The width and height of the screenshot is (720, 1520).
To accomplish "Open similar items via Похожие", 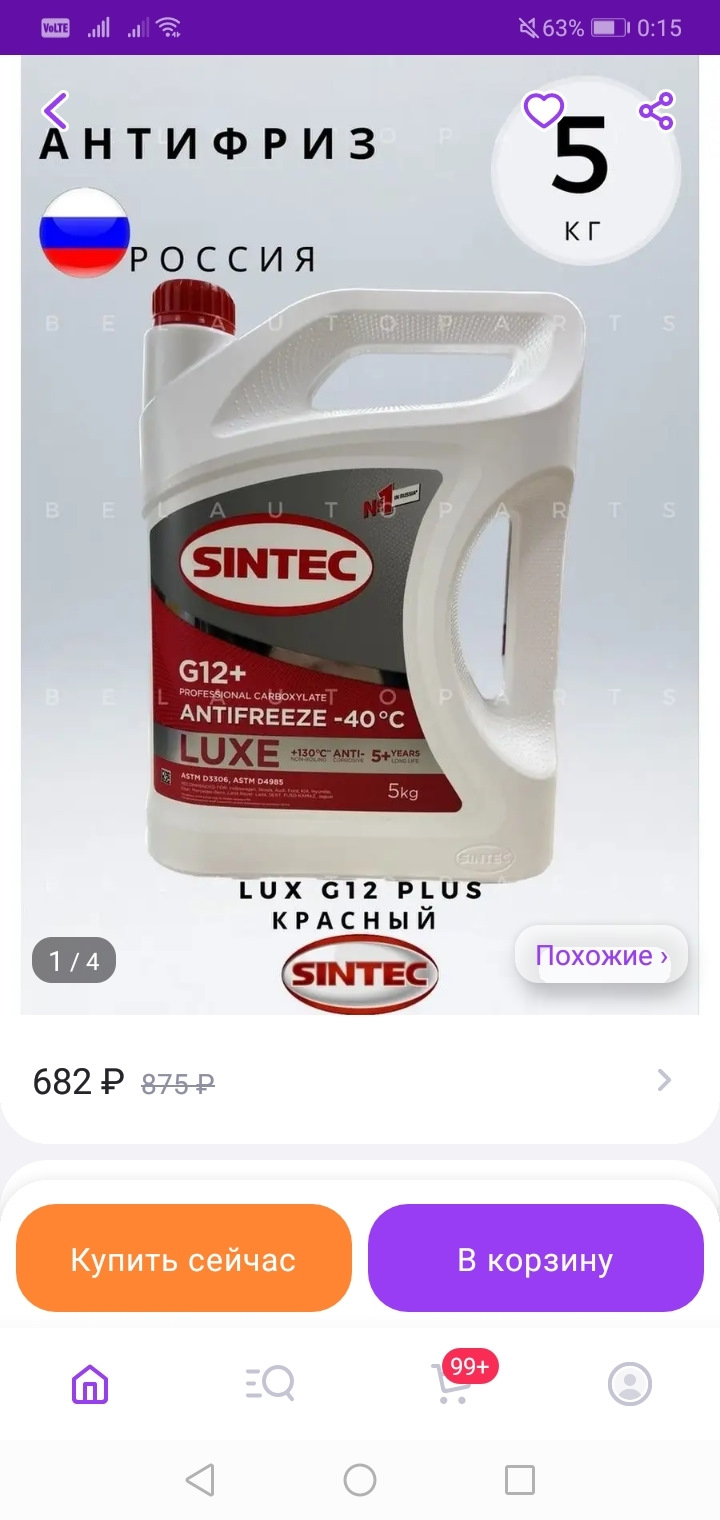I will [x=601, y=956].
